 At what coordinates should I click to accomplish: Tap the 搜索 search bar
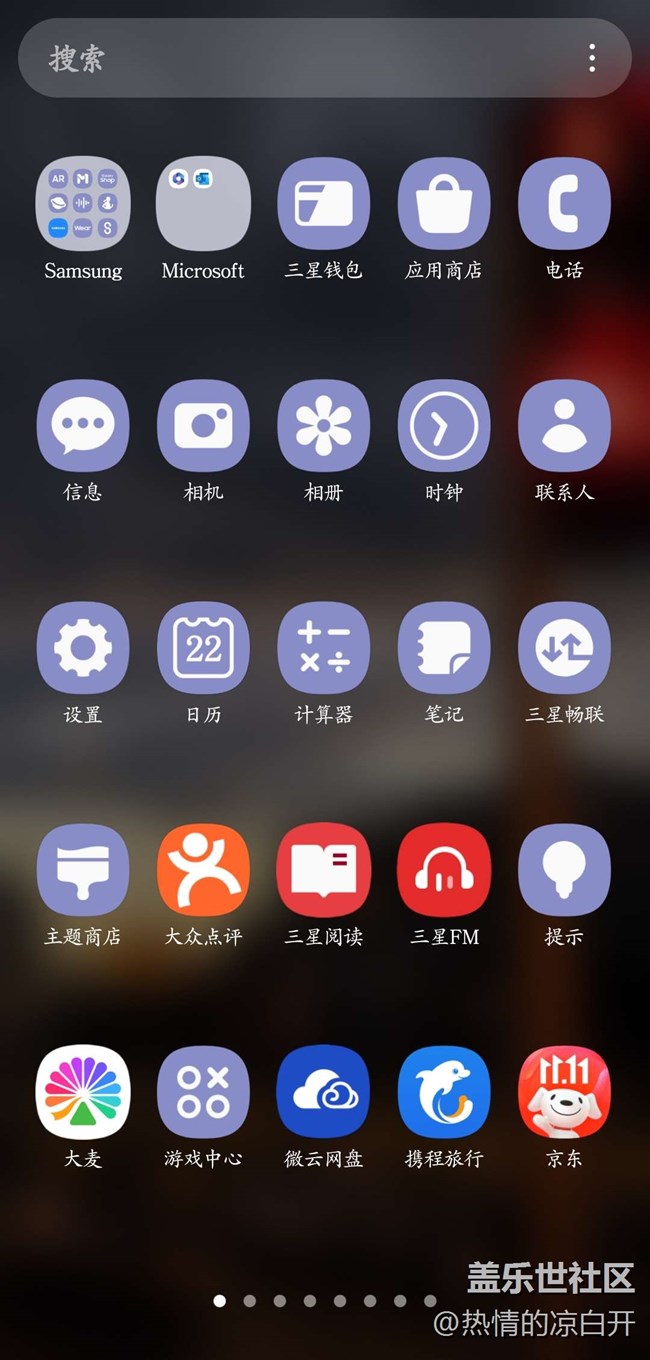pyautogui.click(x=300, y=58)
